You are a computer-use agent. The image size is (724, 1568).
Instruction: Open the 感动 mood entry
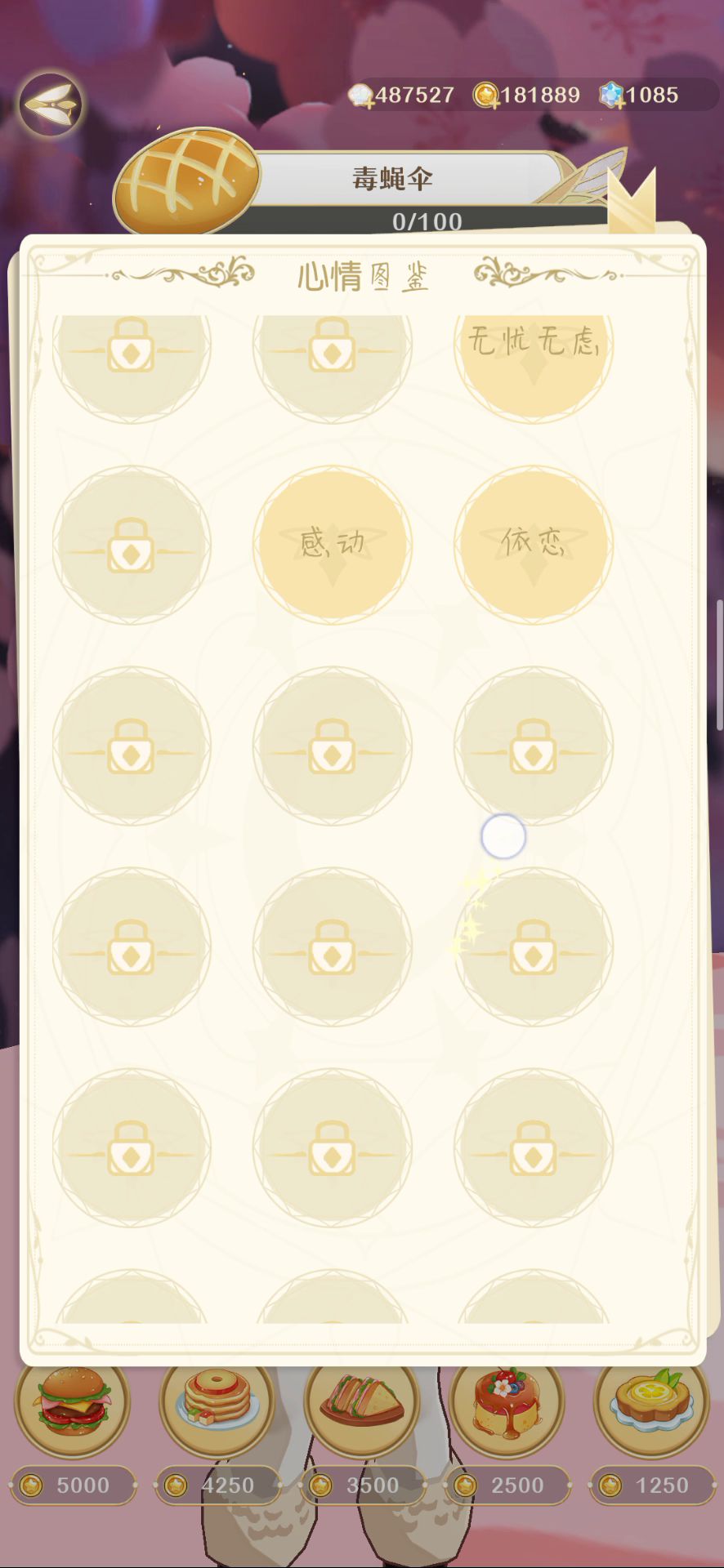coord(333,544)
